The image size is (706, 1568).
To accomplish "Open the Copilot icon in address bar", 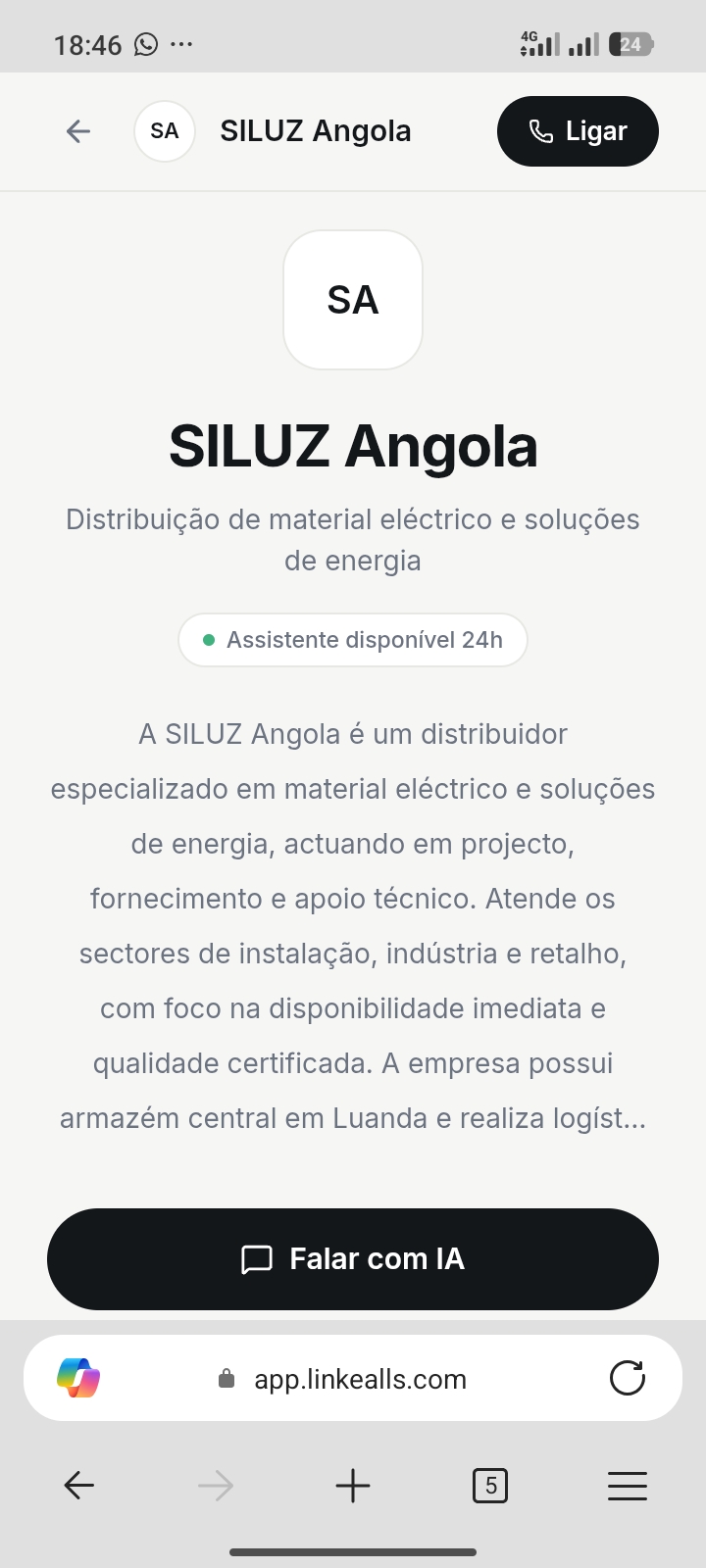I will [x=78, y=1378].
